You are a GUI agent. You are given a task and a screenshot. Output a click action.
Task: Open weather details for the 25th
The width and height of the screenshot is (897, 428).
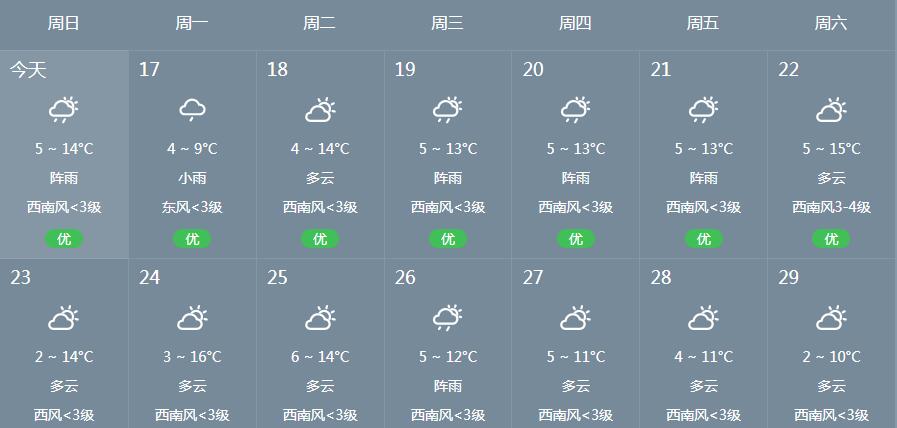320,345
